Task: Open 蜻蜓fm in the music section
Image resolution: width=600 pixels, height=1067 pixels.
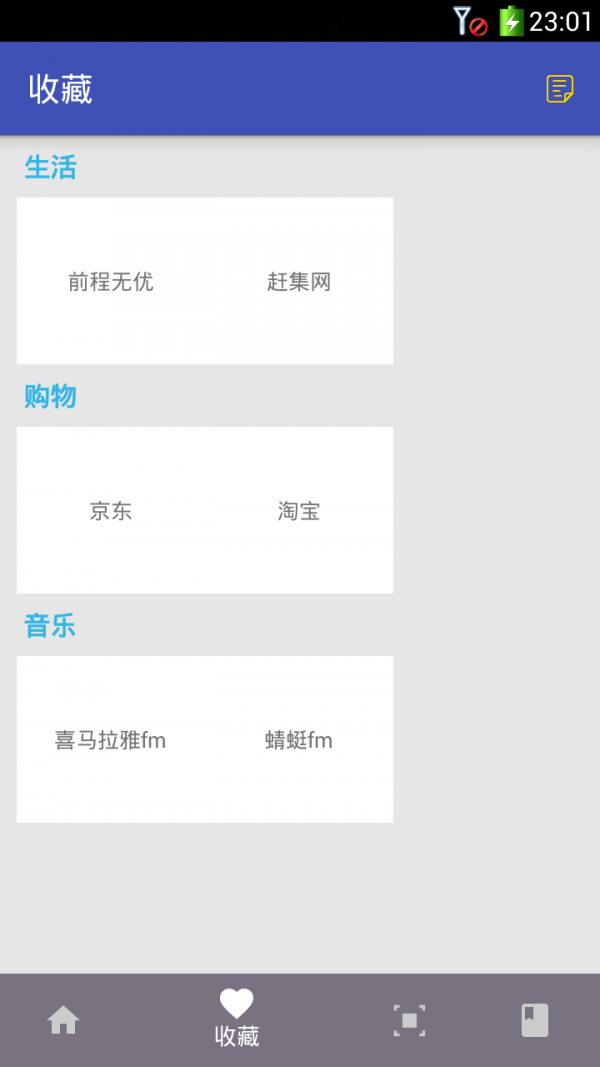Action: pyautogui.click(x=298, y=740)
